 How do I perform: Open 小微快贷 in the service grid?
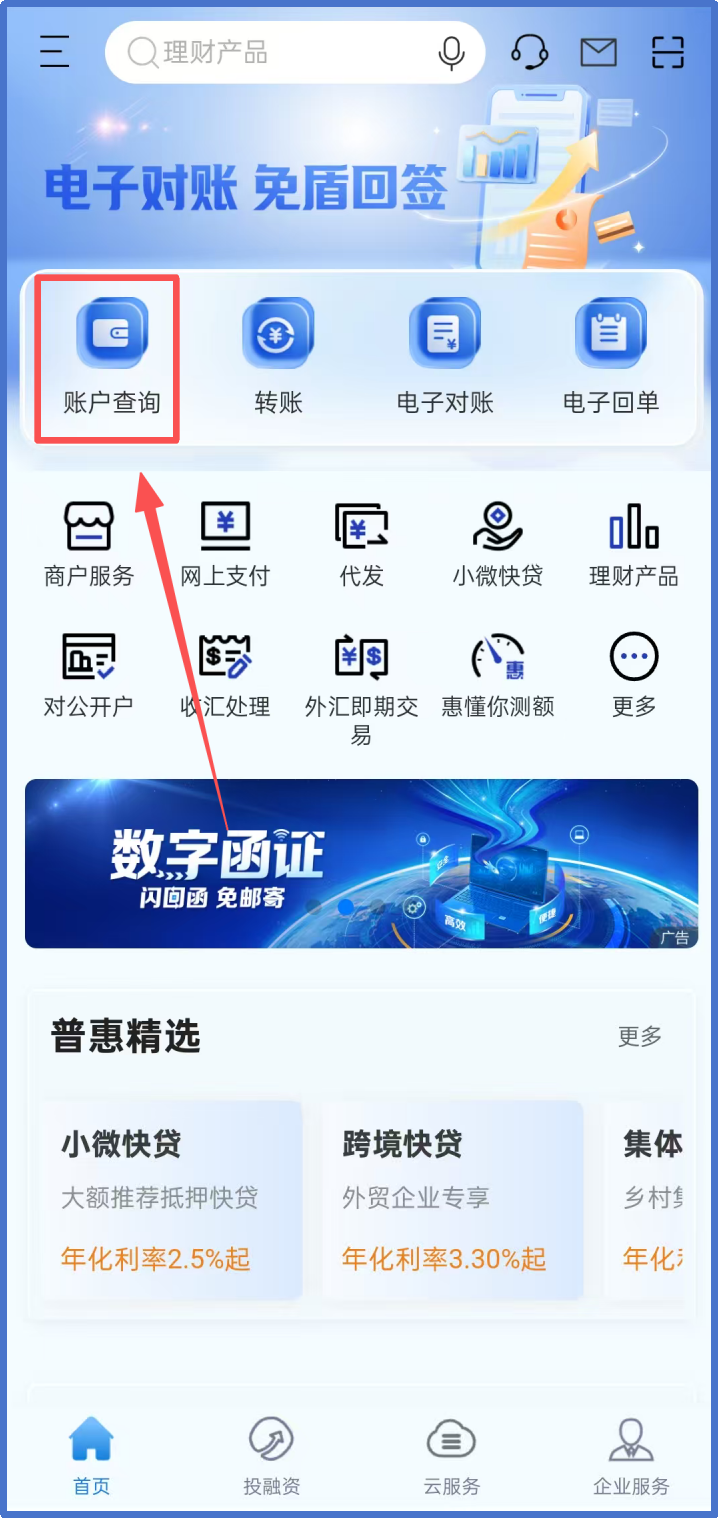[497, 545]
